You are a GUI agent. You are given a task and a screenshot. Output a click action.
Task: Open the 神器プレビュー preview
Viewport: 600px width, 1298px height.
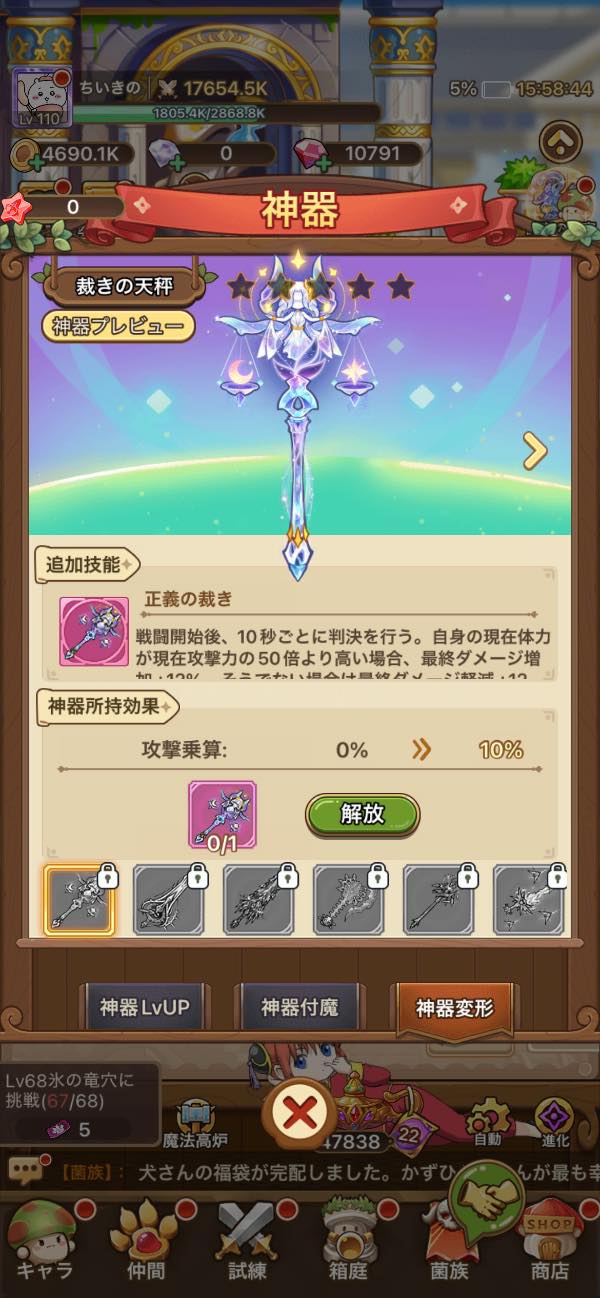point(117,325)
